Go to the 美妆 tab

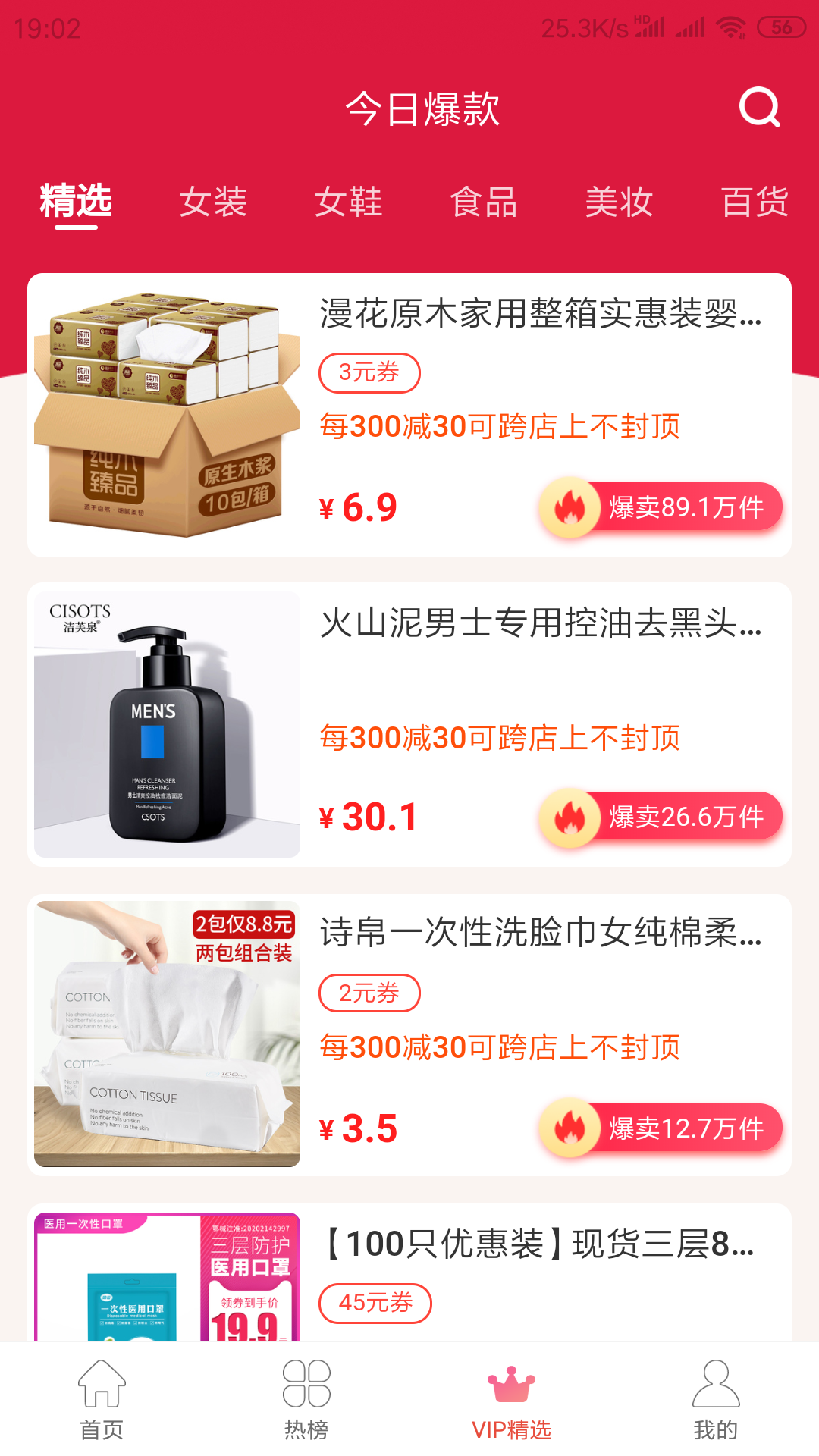tap(619, 202)
